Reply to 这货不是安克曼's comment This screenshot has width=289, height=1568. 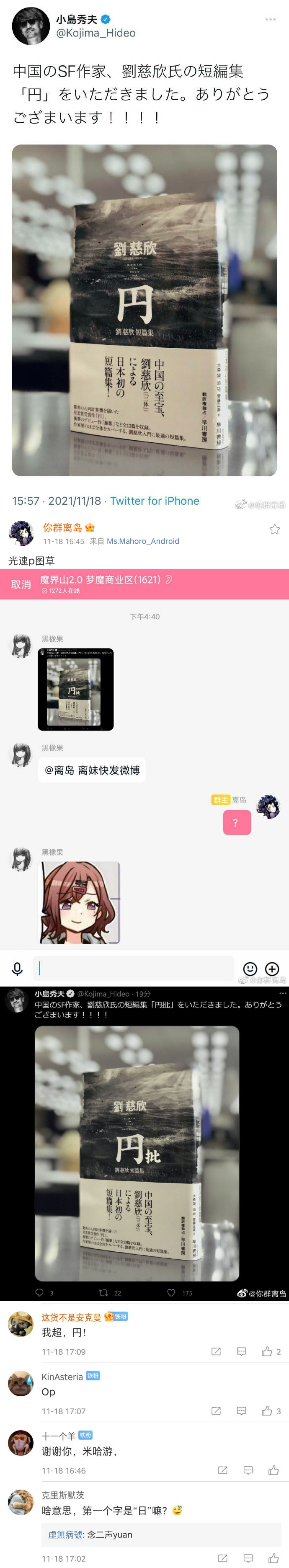tap(242, 1351)
